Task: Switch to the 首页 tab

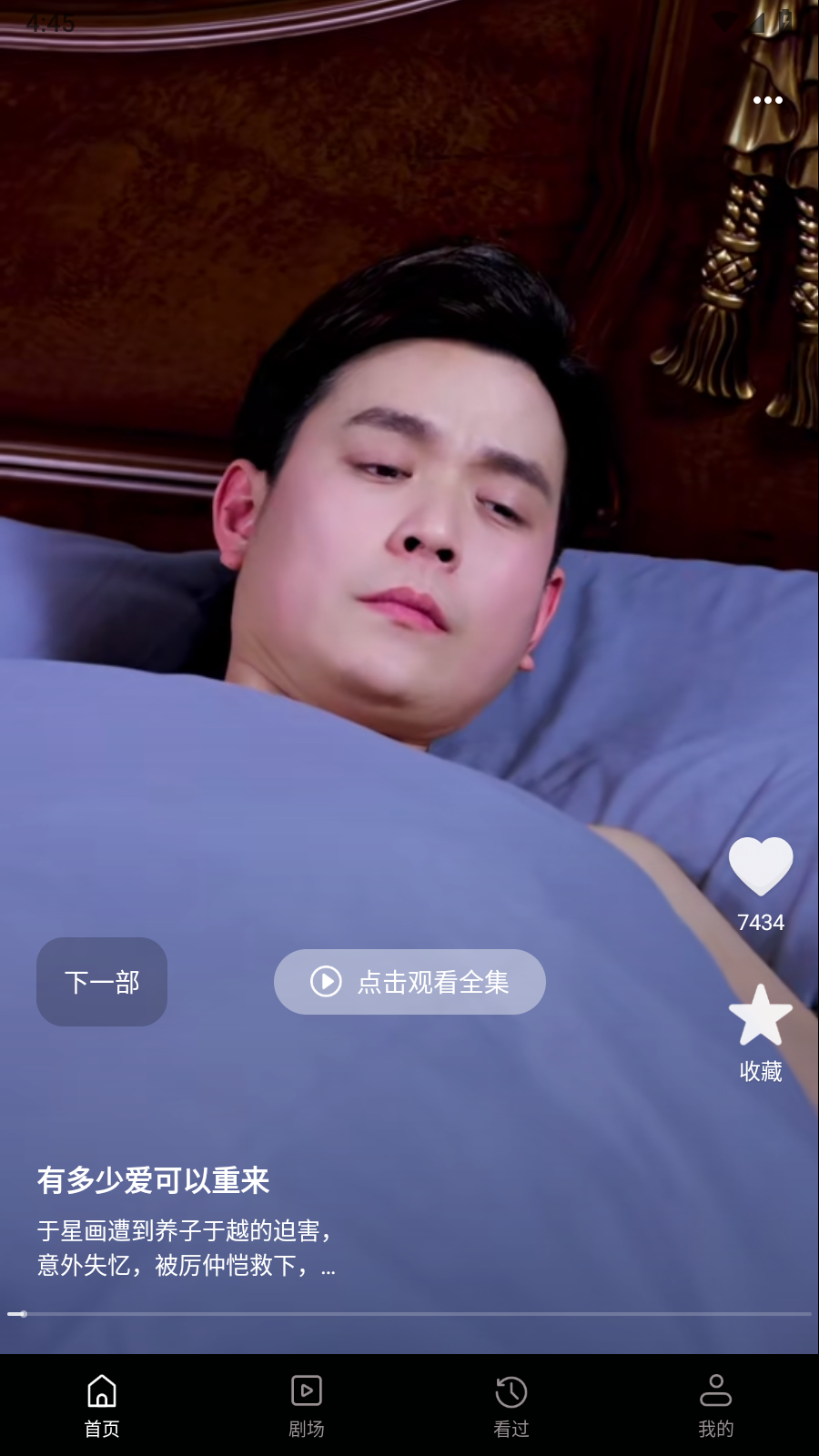Action: pyautogui.click(x=102, y=1405)
